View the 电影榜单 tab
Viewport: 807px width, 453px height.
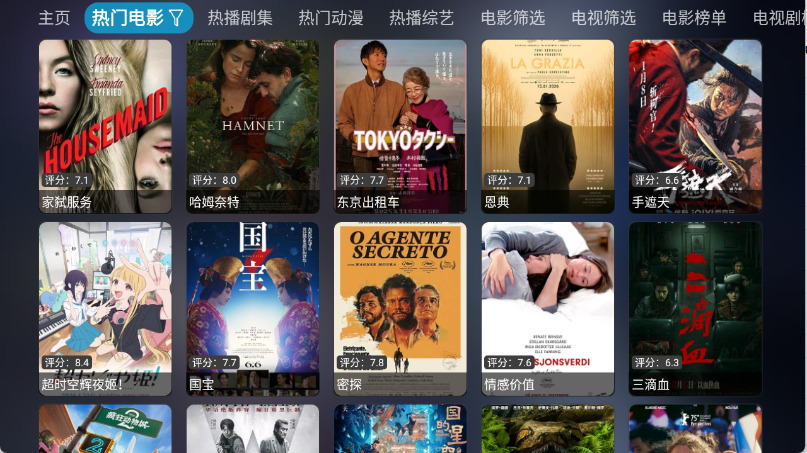(694, 18)
